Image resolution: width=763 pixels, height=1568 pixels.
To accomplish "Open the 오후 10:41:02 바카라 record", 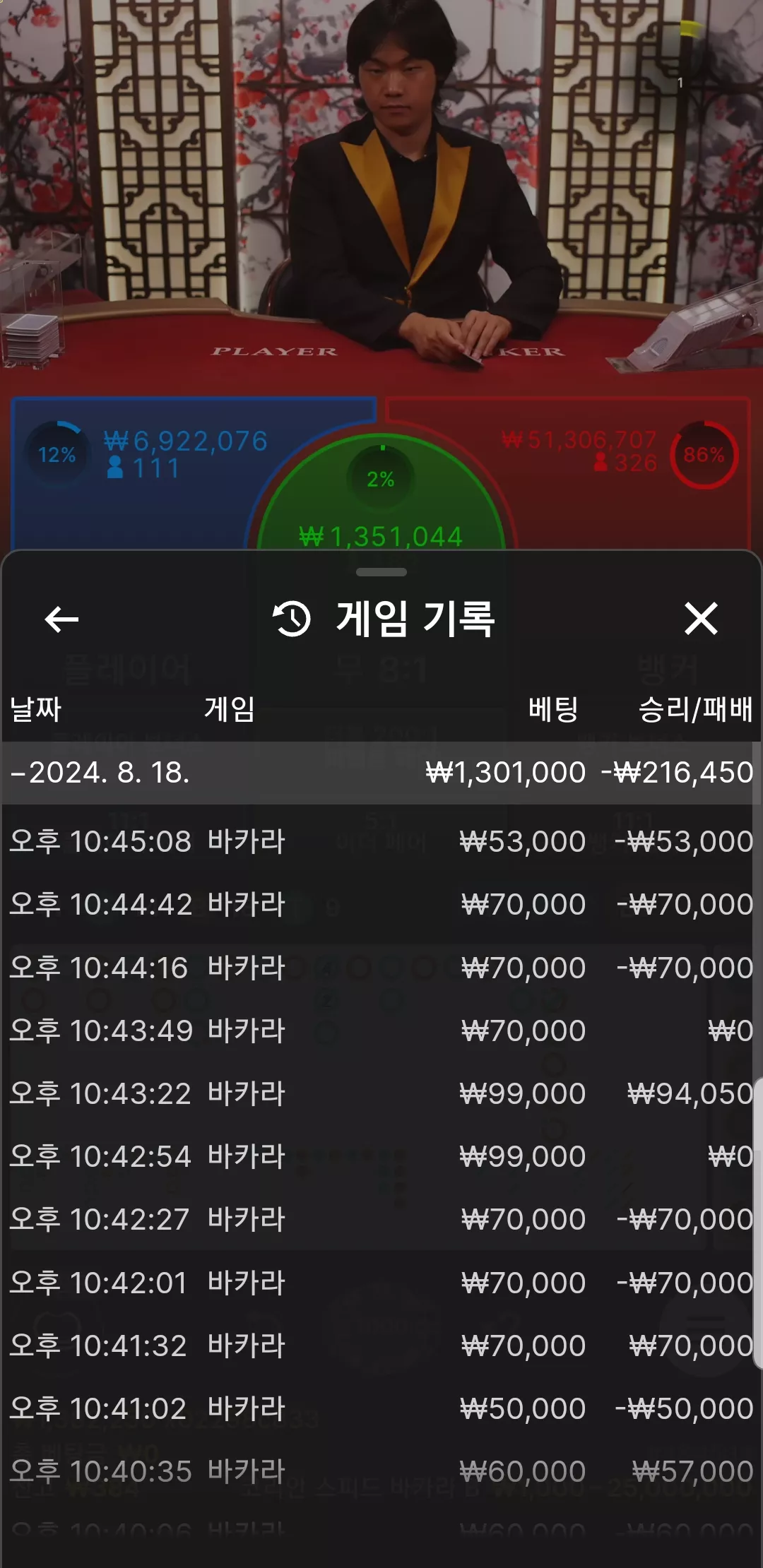I will point(381,1408).
